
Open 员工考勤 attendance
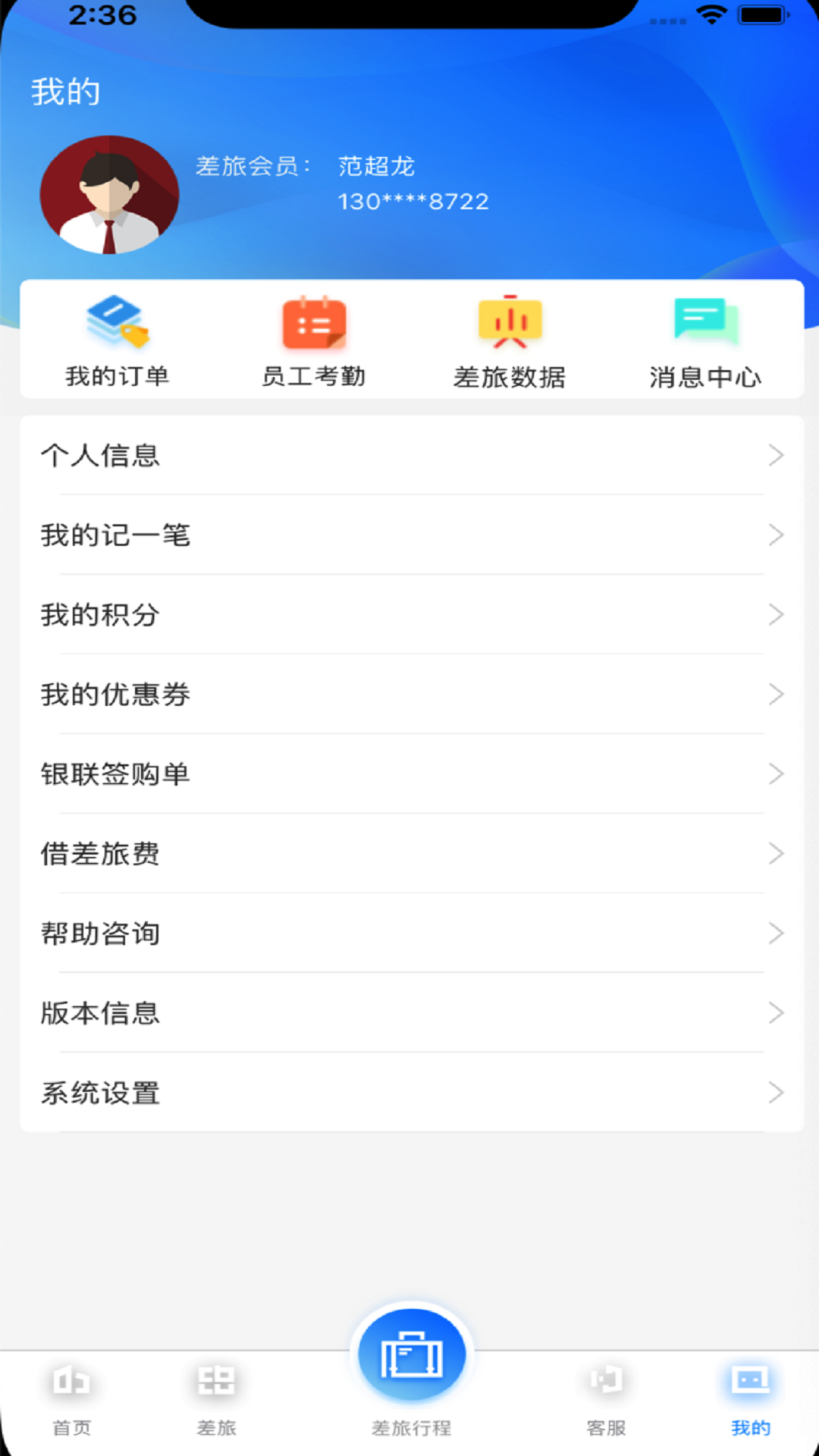[x=314, y=341]
